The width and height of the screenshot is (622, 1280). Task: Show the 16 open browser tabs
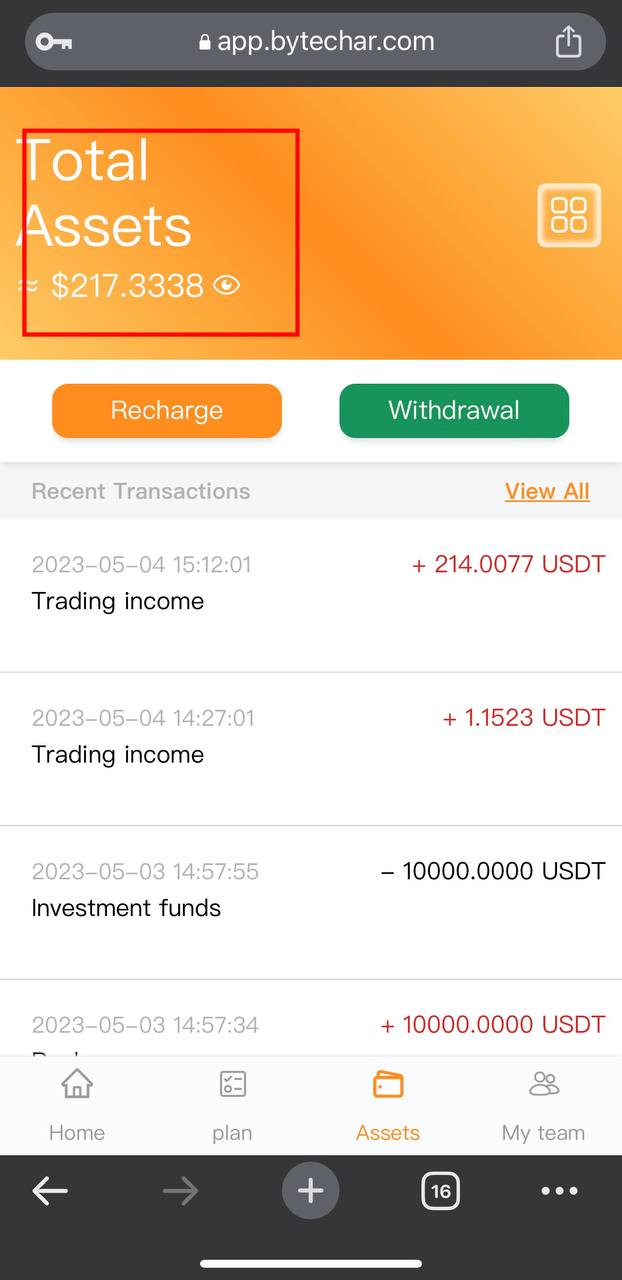[440, 1191]
